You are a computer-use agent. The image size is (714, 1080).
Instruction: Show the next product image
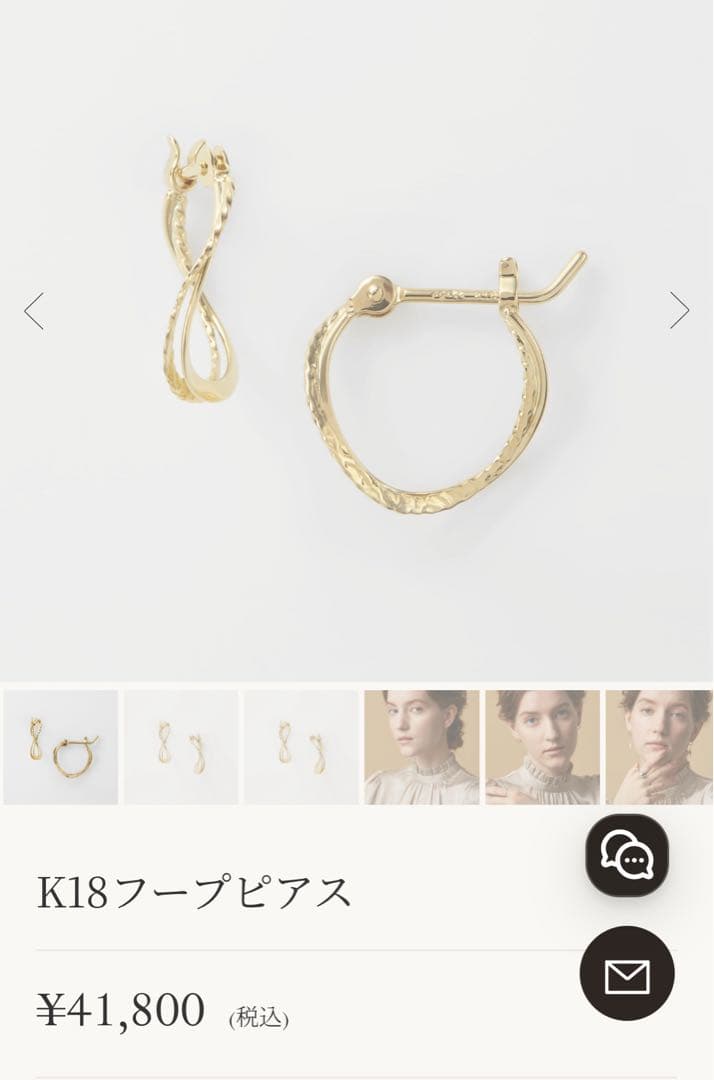point(679,311)
